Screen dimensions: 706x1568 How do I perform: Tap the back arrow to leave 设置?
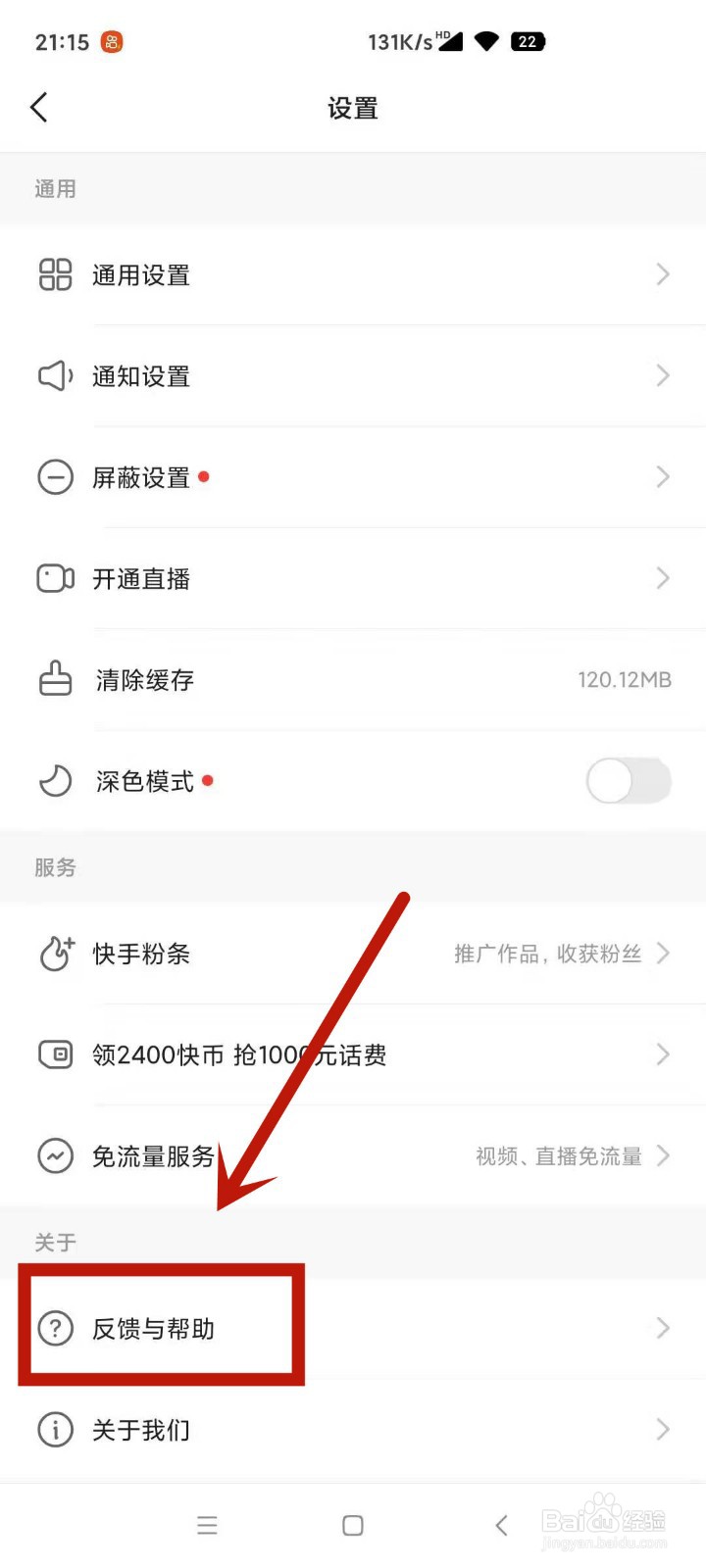coord(39,107)
